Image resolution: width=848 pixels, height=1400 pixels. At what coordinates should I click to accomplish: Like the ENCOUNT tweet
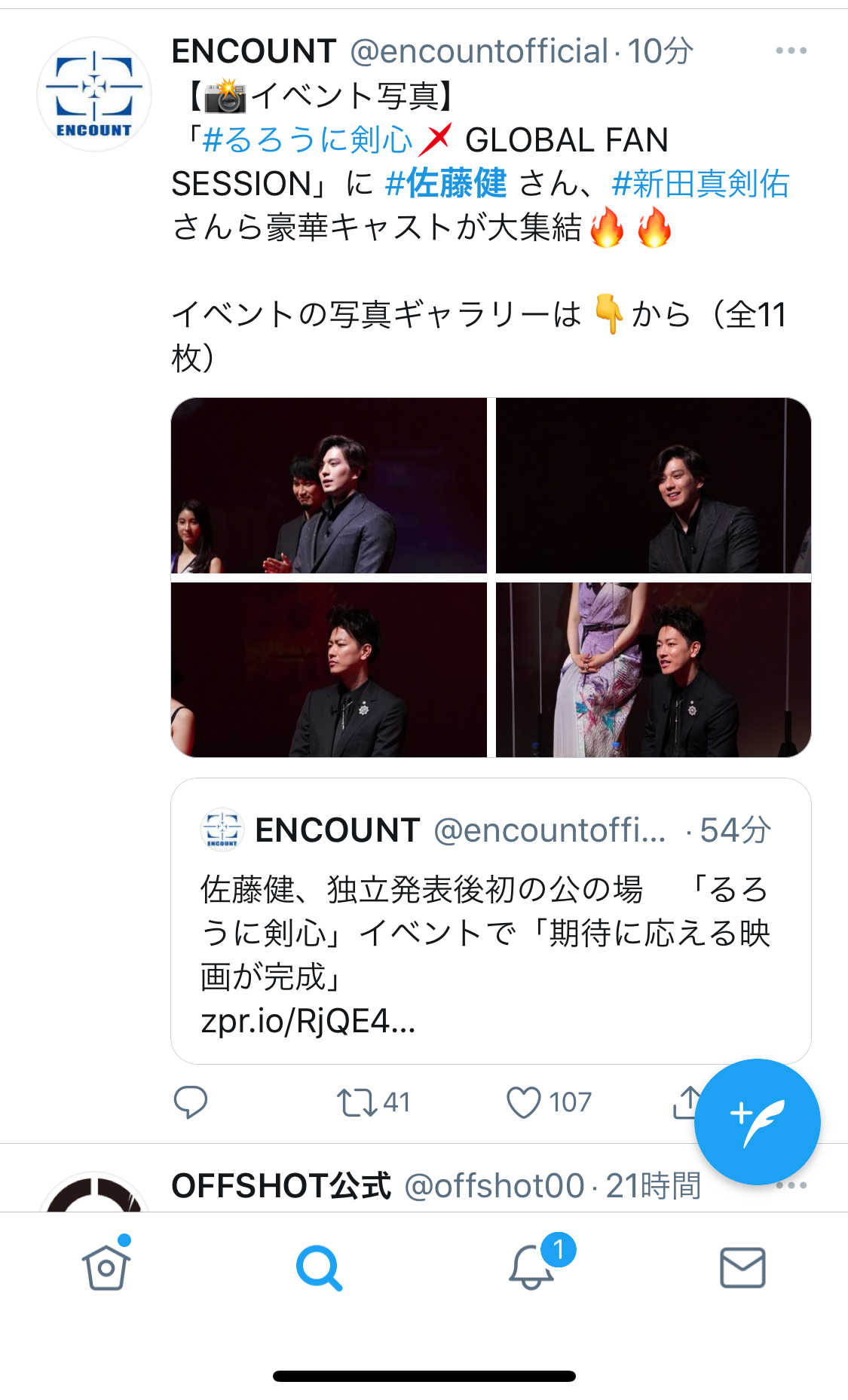click(549, 1102)
